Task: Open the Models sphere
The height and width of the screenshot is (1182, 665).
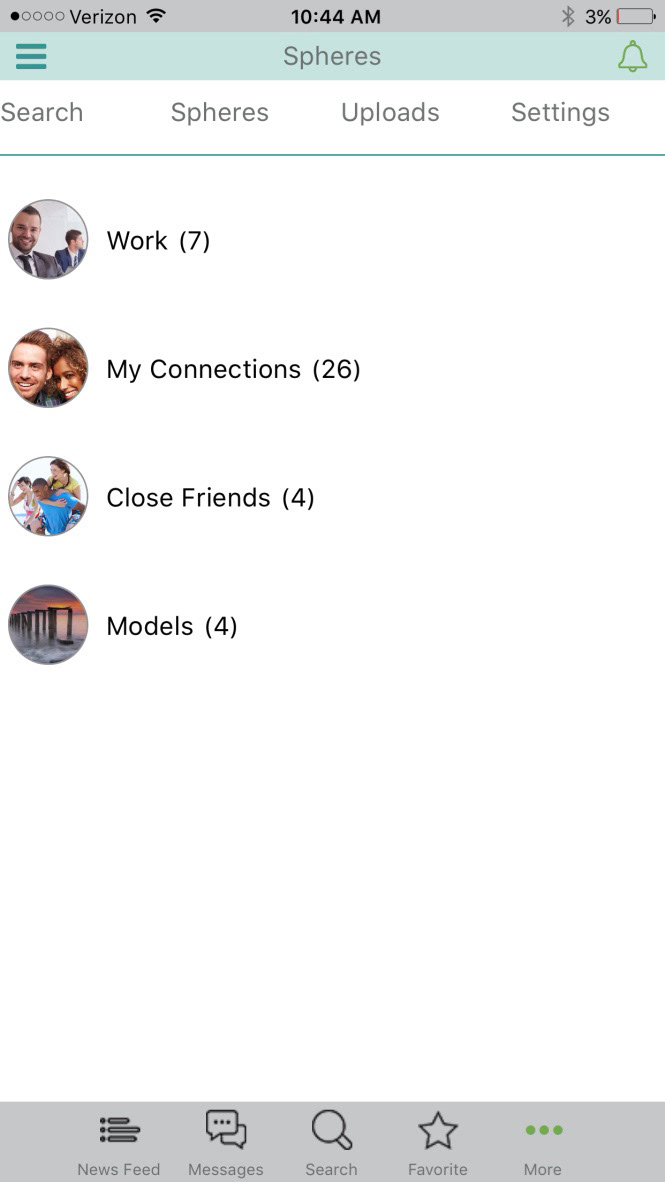Action: pos(171,627)
